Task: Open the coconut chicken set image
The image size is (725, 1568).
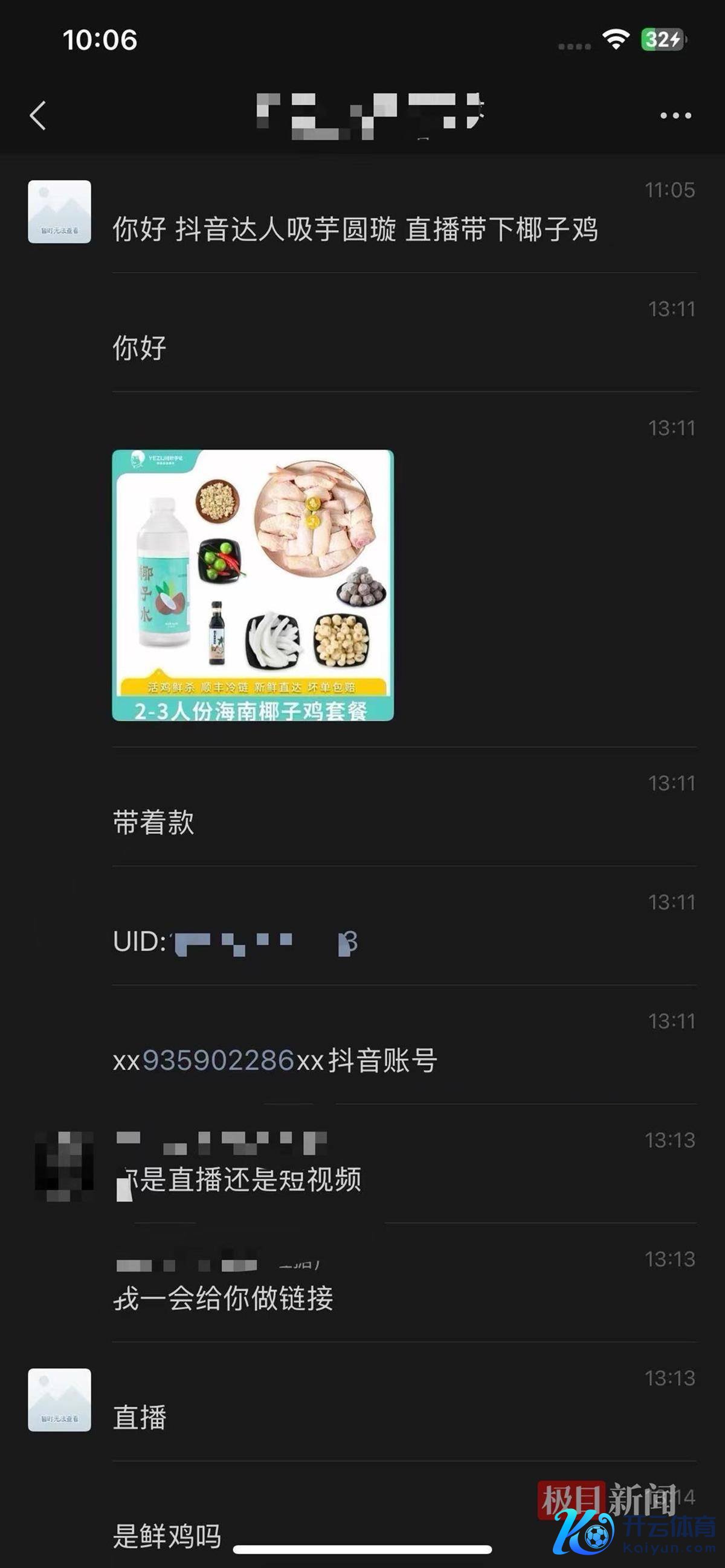Action: [x=253, y=585]
